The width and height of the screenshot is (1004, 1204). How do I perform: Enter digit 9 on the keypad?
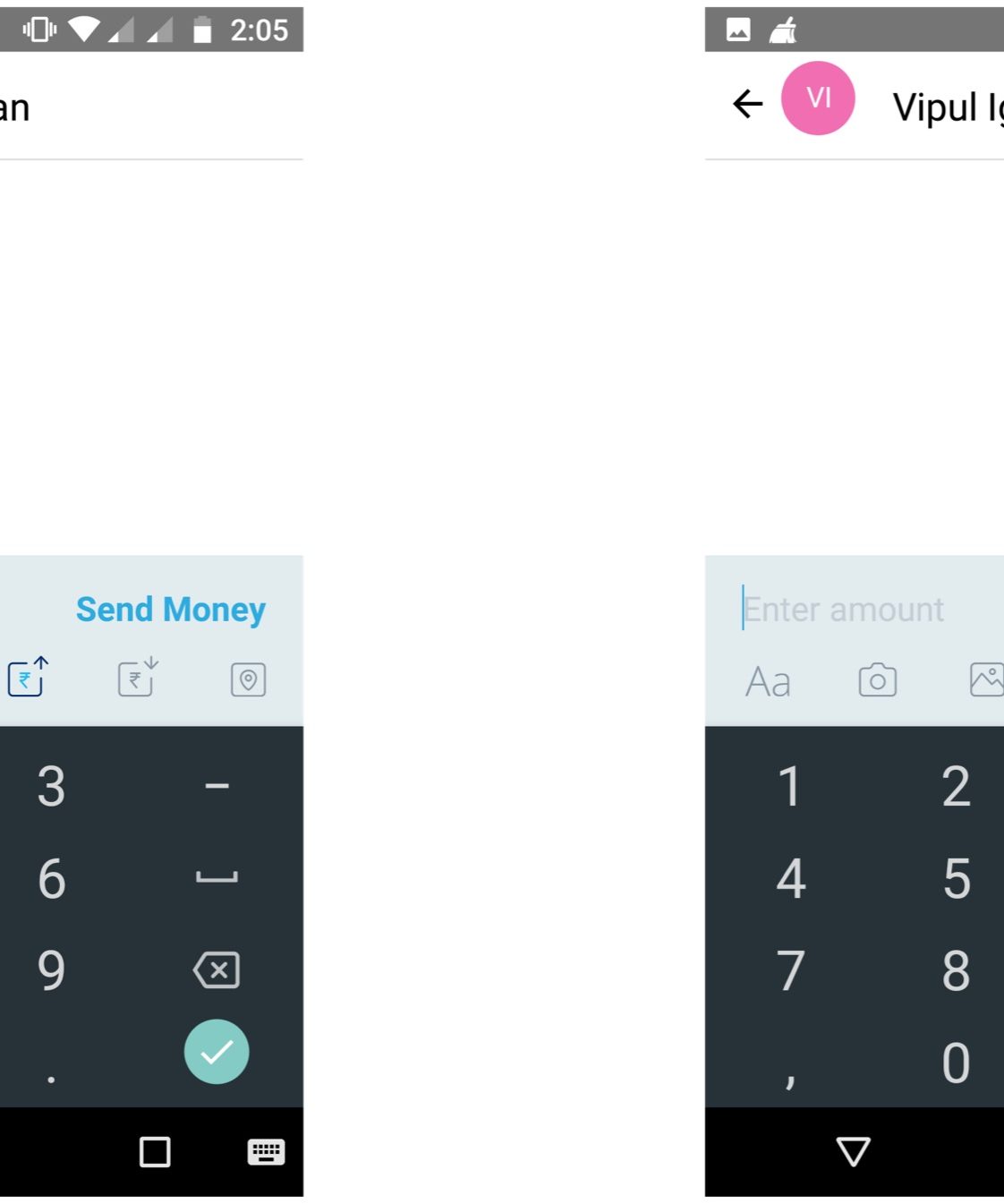click(51, 970)
